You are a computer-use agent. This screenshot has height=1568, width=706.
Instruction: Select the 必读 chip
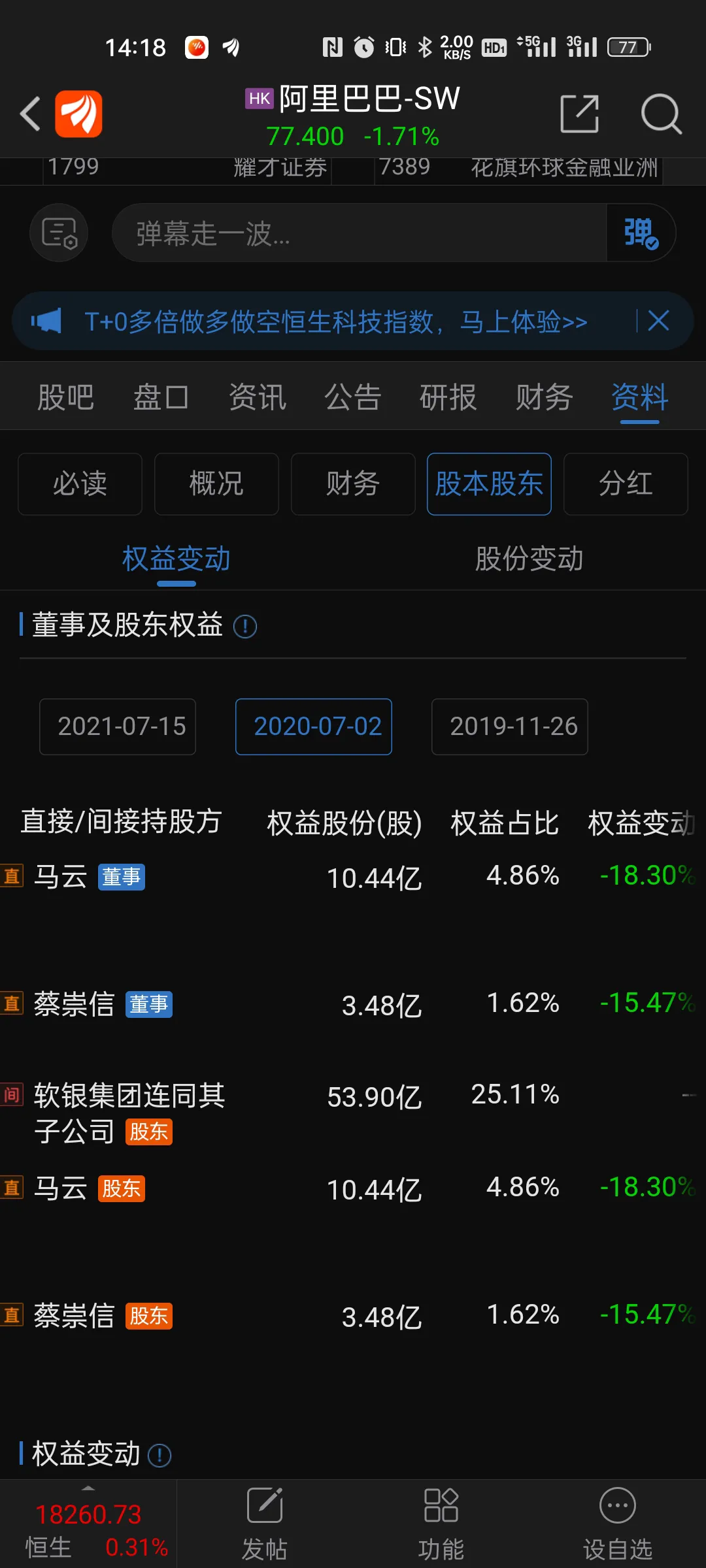point(80,484)
